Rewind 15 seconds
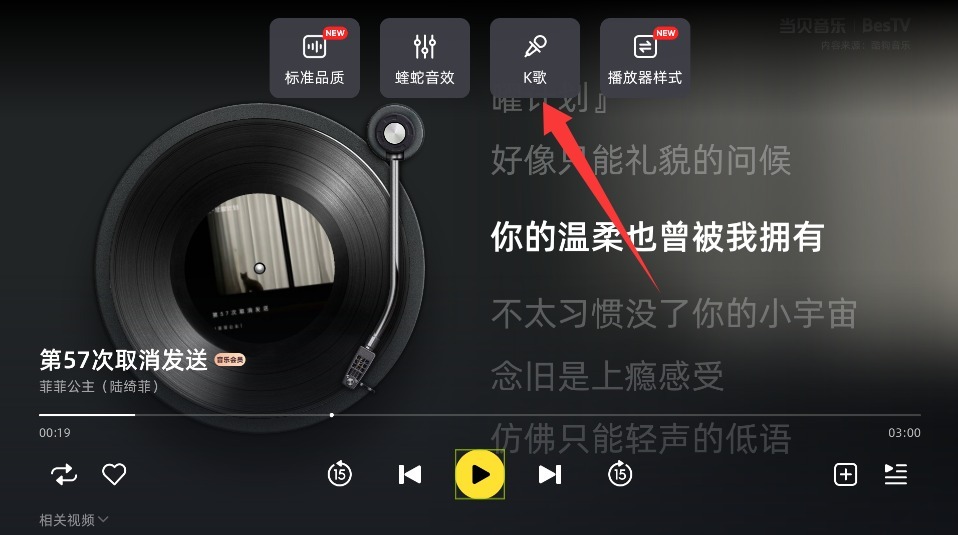 (x=340, y=474)
